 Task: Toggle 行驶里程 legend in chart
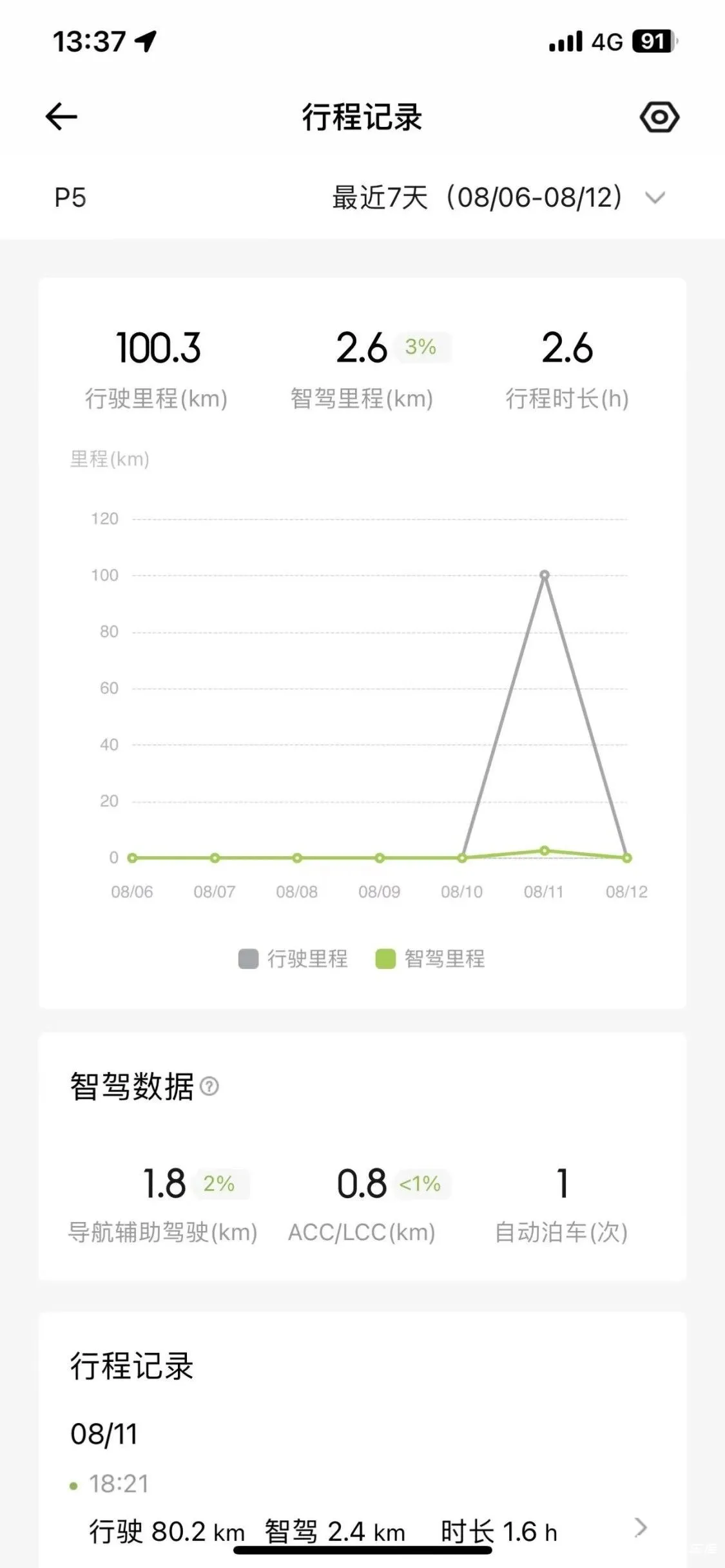[x=293, y=959]
